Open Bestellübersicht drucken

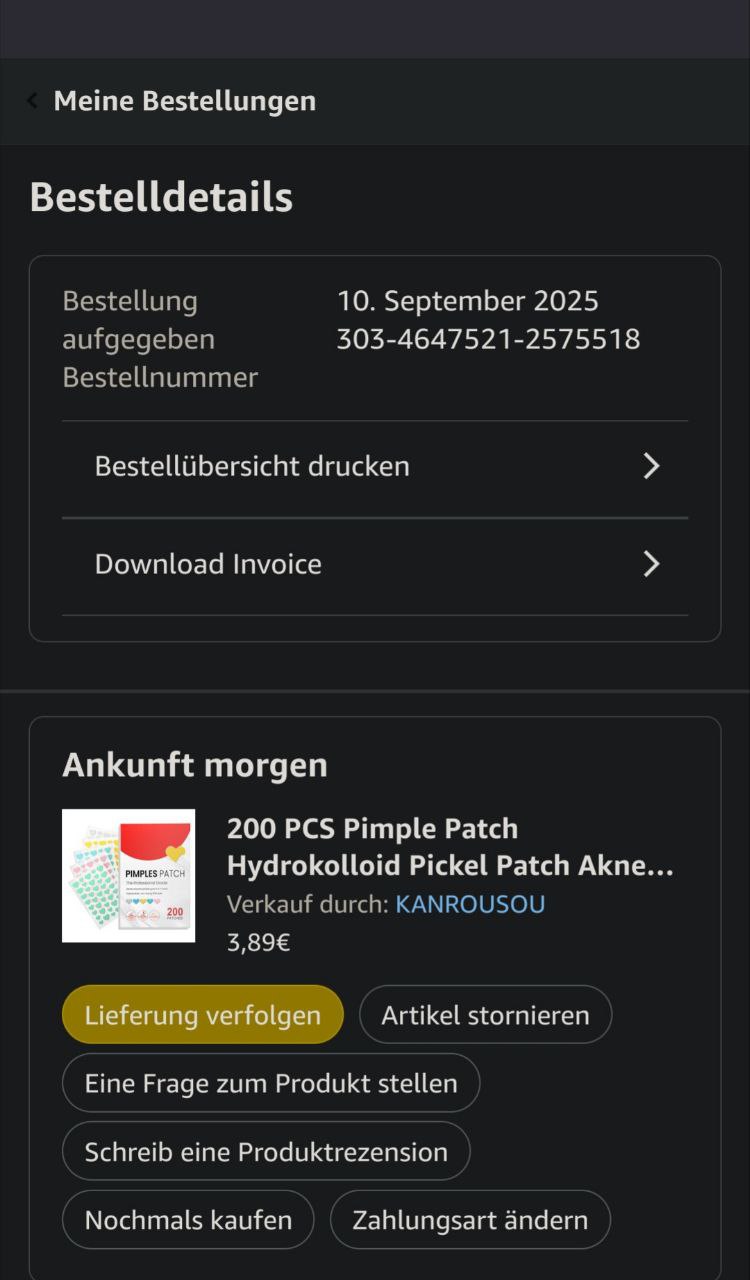point(375,466)
